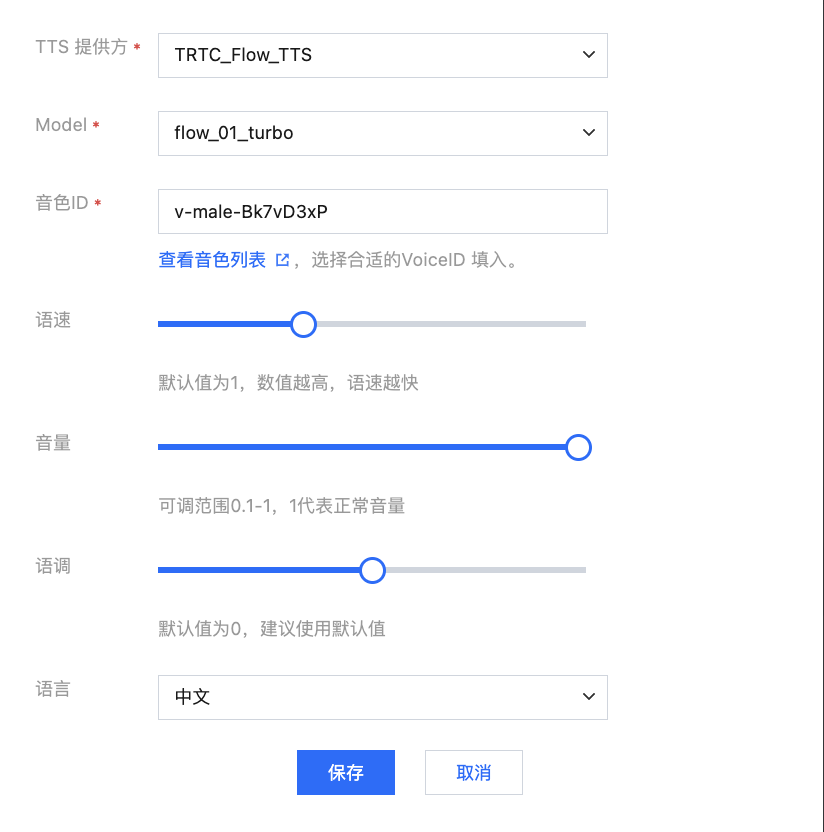Tap the 音色ID input field
The image size is (824, 832).
[382, 211]
